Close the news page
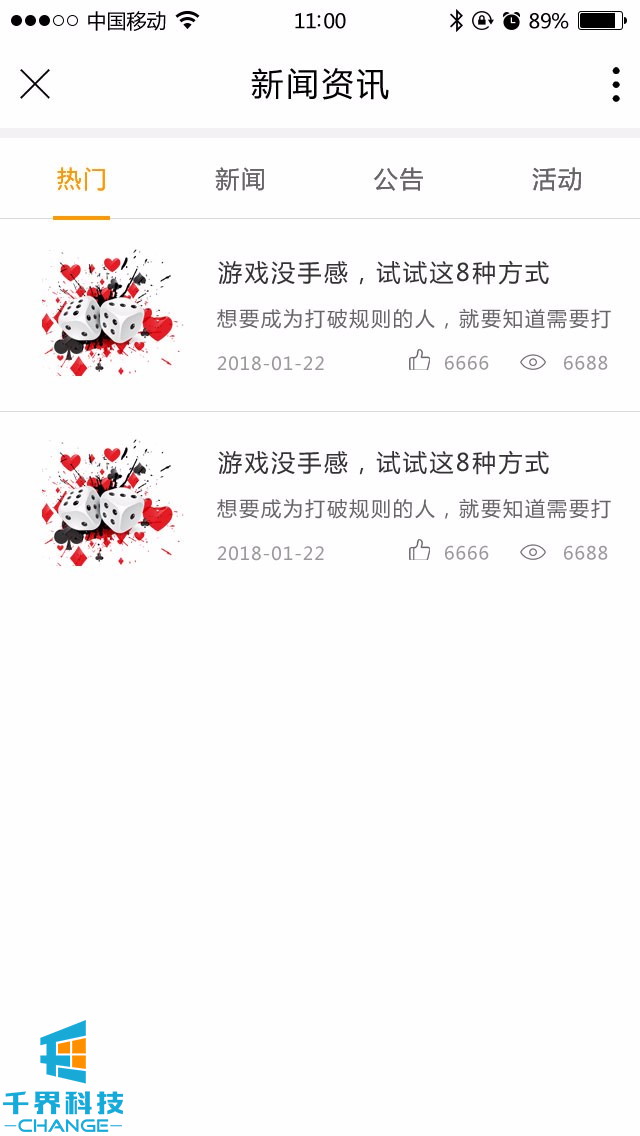 click(x=35, y=84)
